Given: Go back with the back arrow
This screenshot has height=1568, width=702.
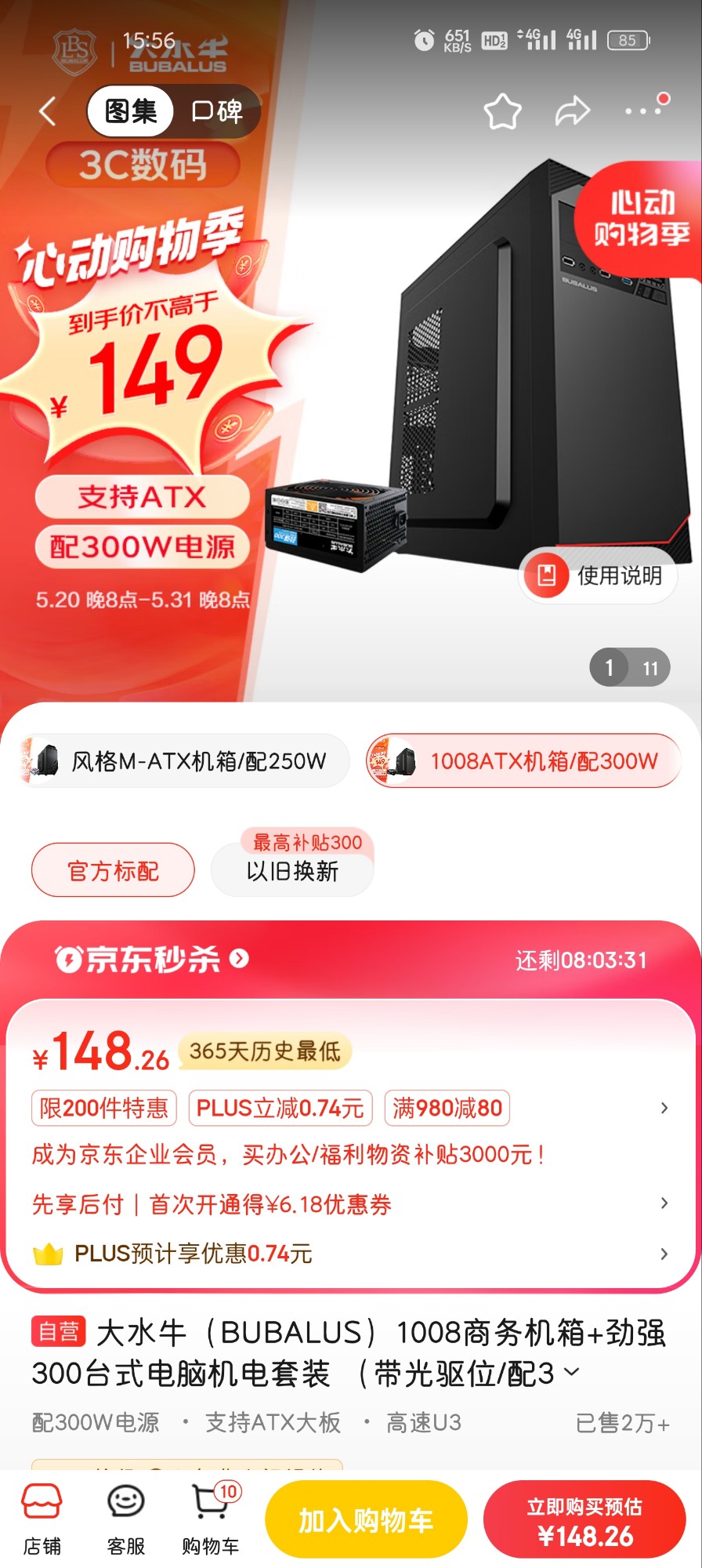Looking at the screenshot, I should [x=47, y=111].
